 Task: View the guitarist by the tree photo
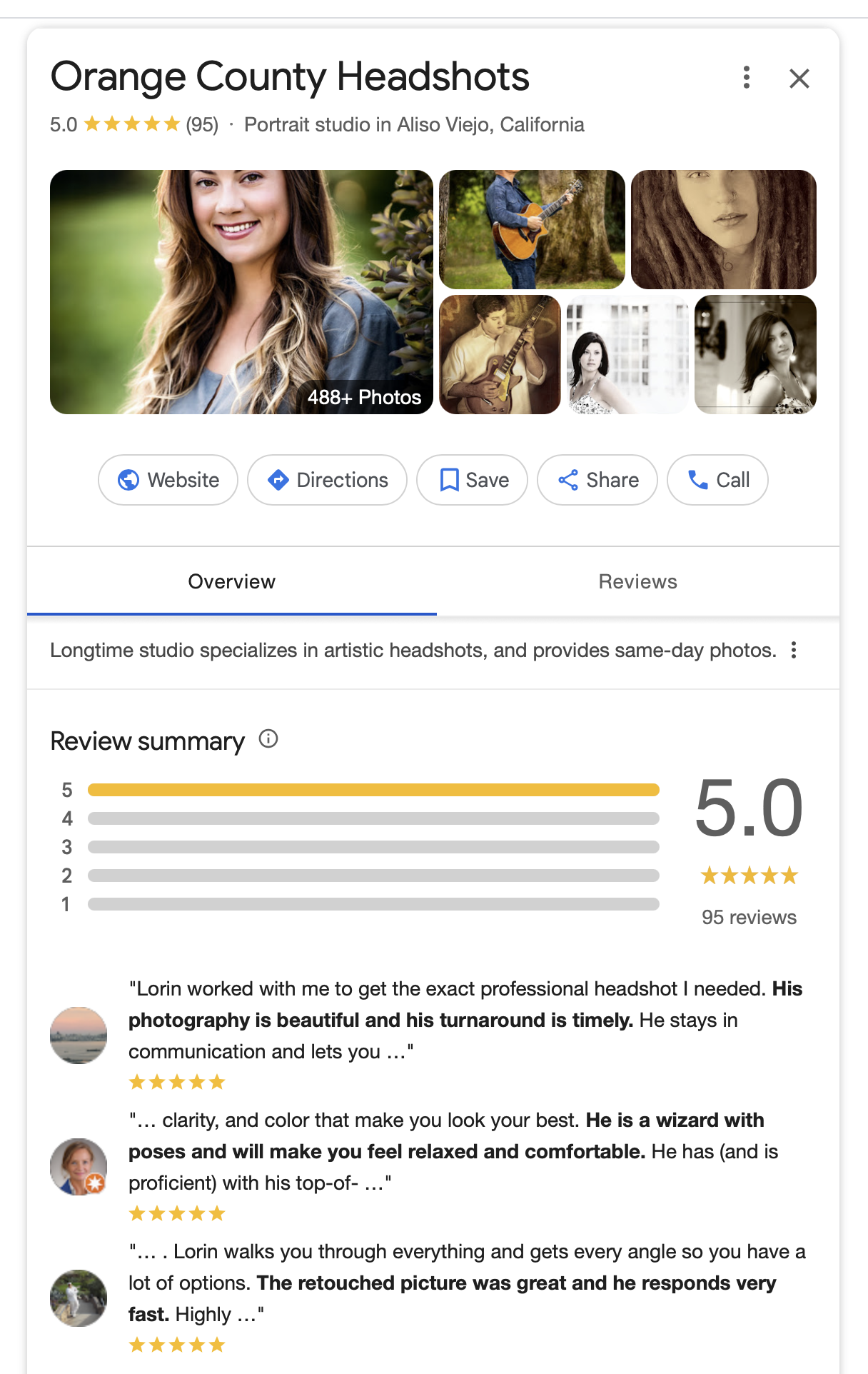click(x=532, y=229)
